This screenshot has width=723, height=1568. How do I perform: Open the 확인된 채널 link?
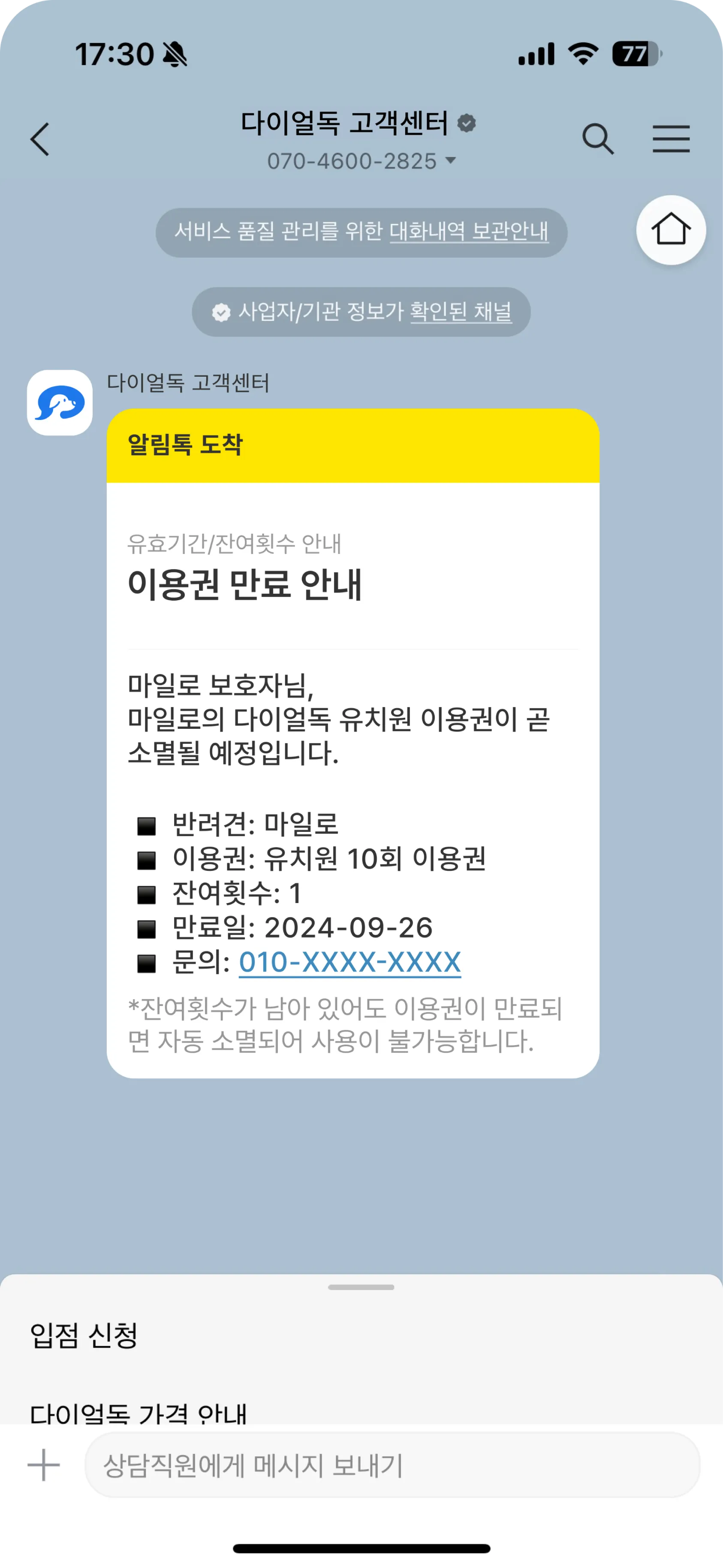[461, 311]
